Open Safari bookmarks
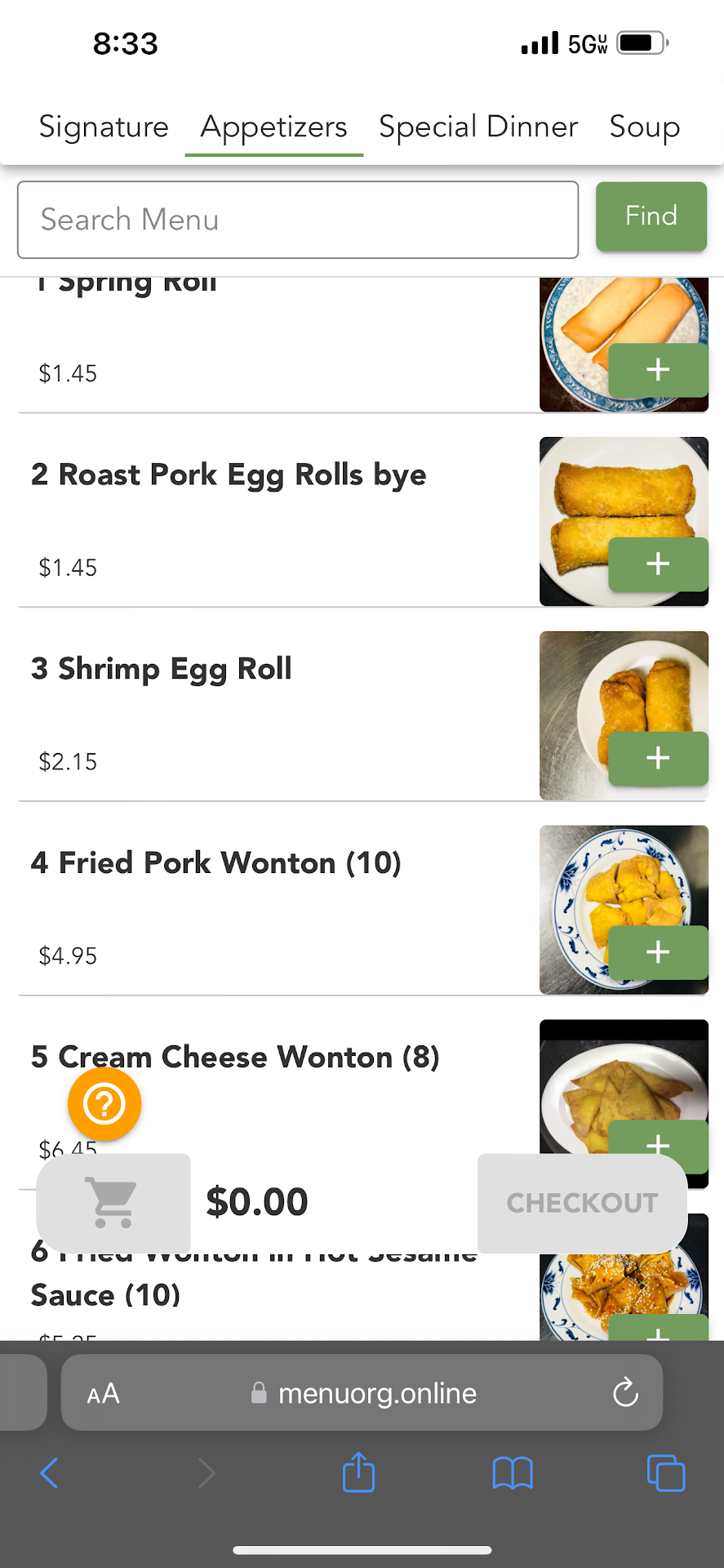This screenshot has height=1568, width=724. [x=513, y=1473]
